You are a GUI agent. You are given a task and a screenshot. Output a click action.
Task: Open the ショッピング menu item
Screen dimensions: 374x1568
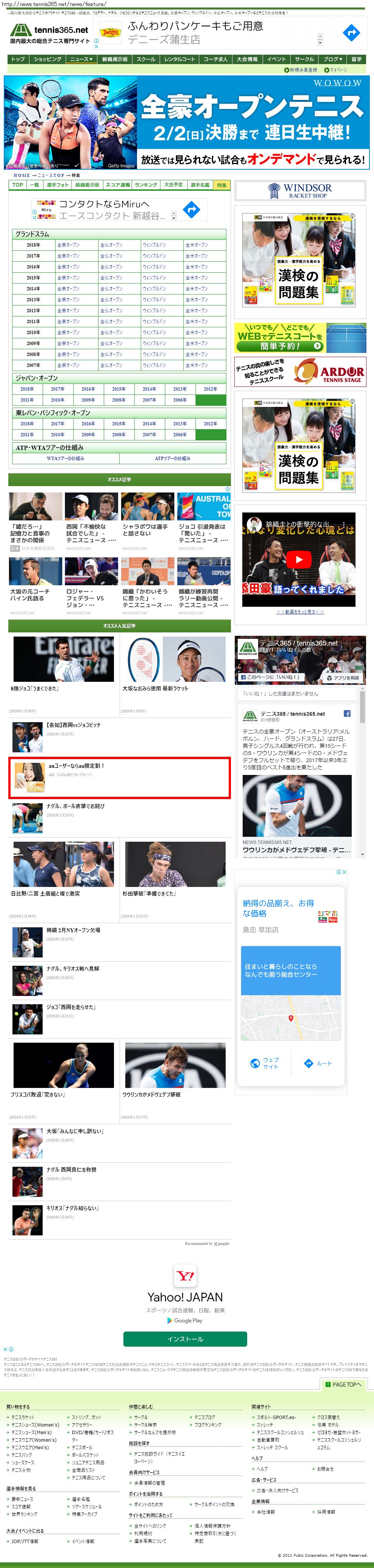[x=48, y=59]
